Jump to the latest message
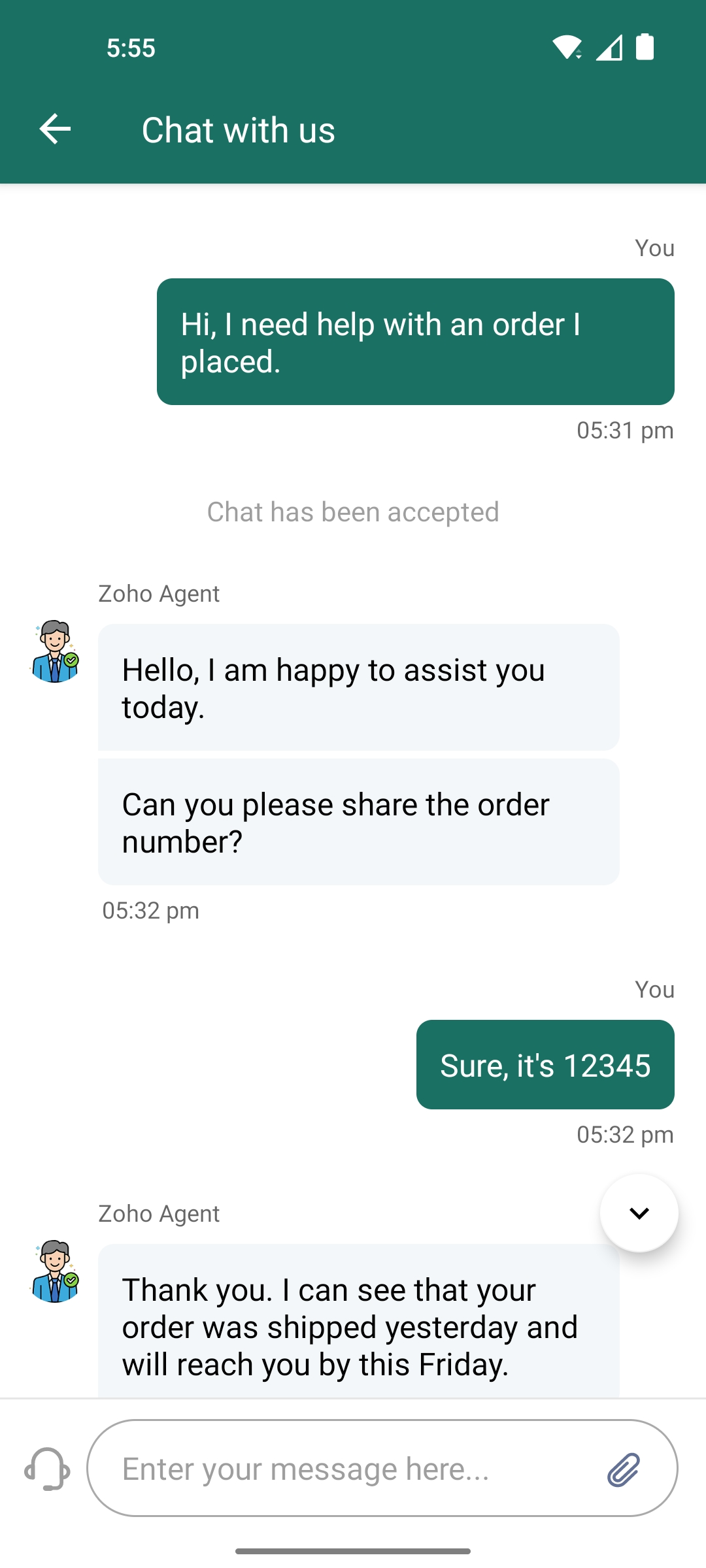 [x=639, y=1213]
